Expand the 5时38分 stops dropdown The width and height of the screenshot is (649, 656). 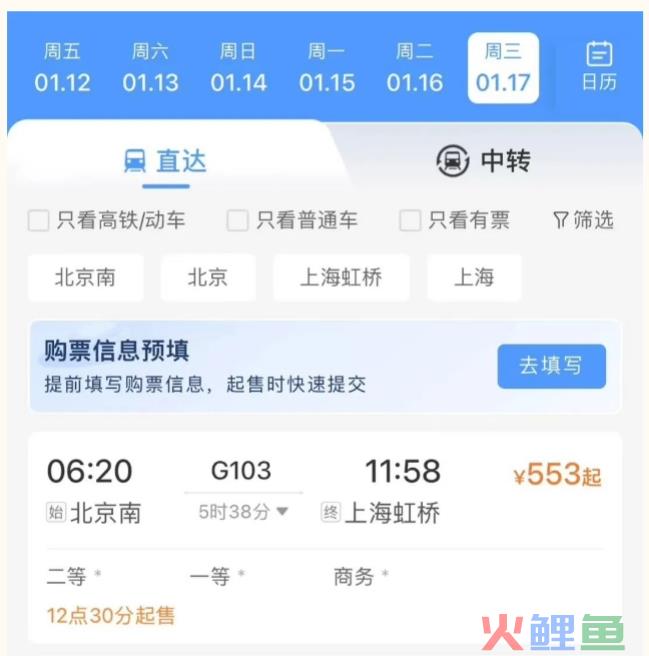tap(244, 512)
